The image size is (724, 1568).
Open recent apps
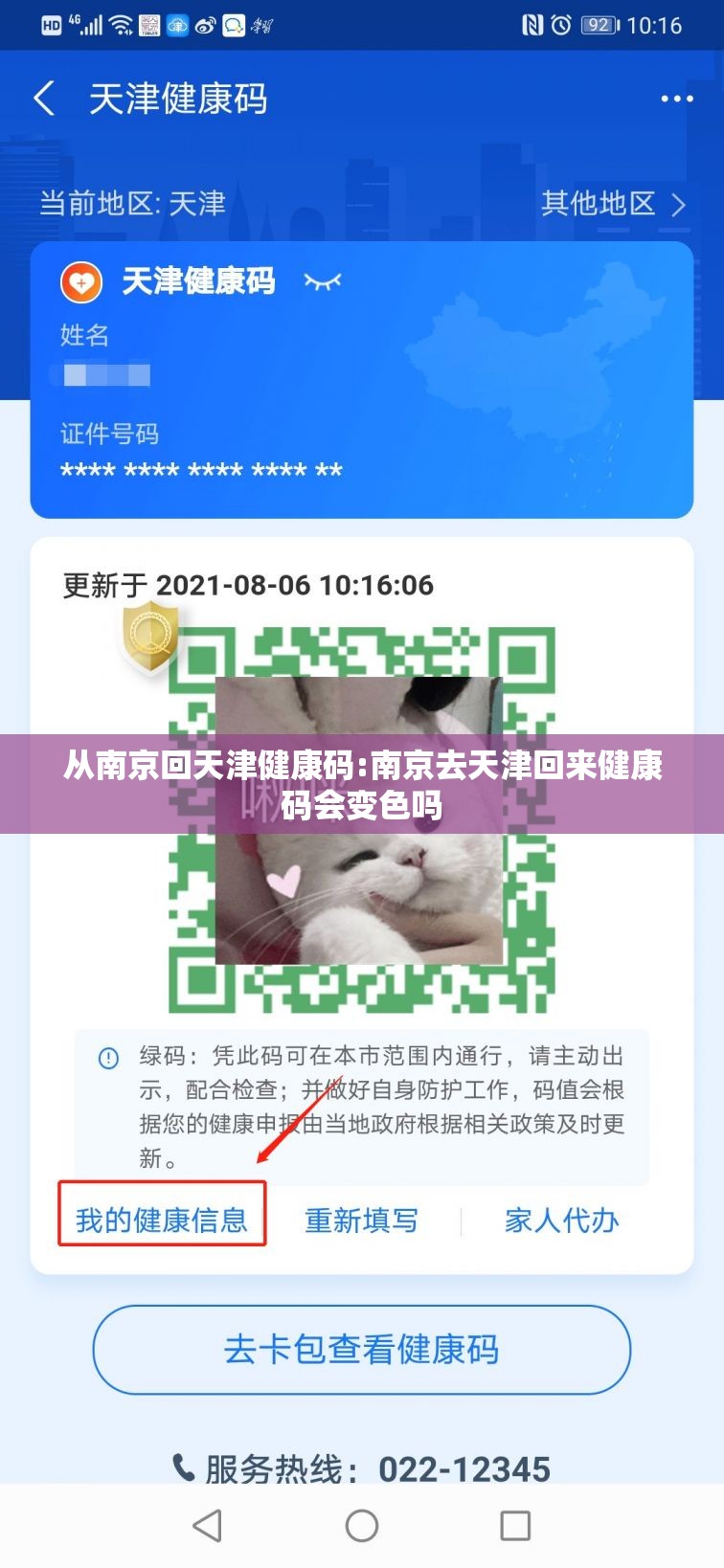point(515,1526)
